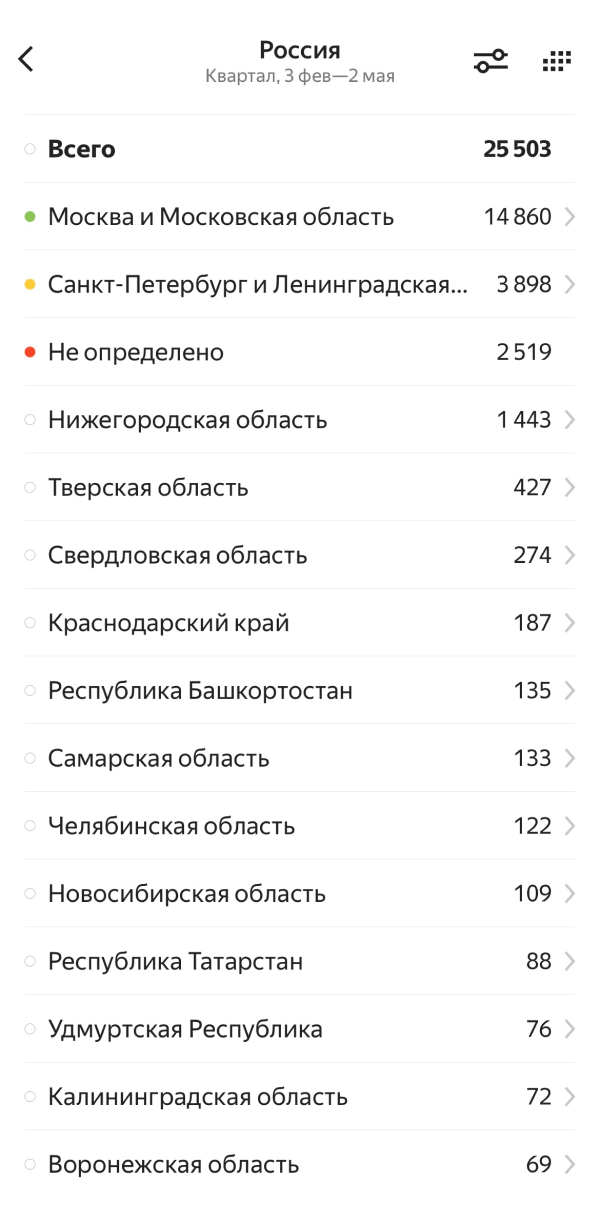Open the grid view dots icon
This screenshot has height=1216, width=600.
point(556,61)
